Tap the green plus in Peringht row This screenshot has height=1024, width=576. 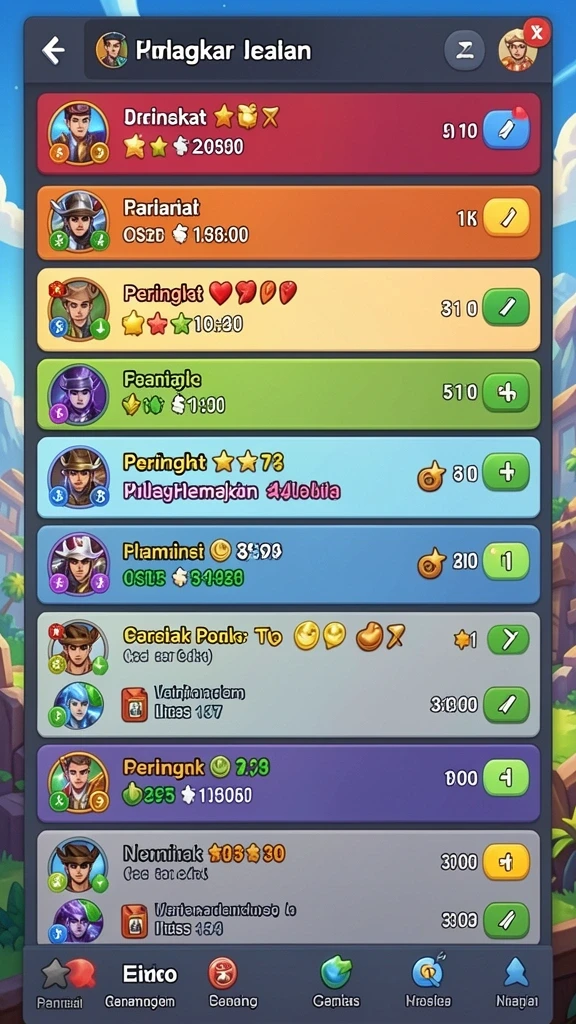point(506,472)
